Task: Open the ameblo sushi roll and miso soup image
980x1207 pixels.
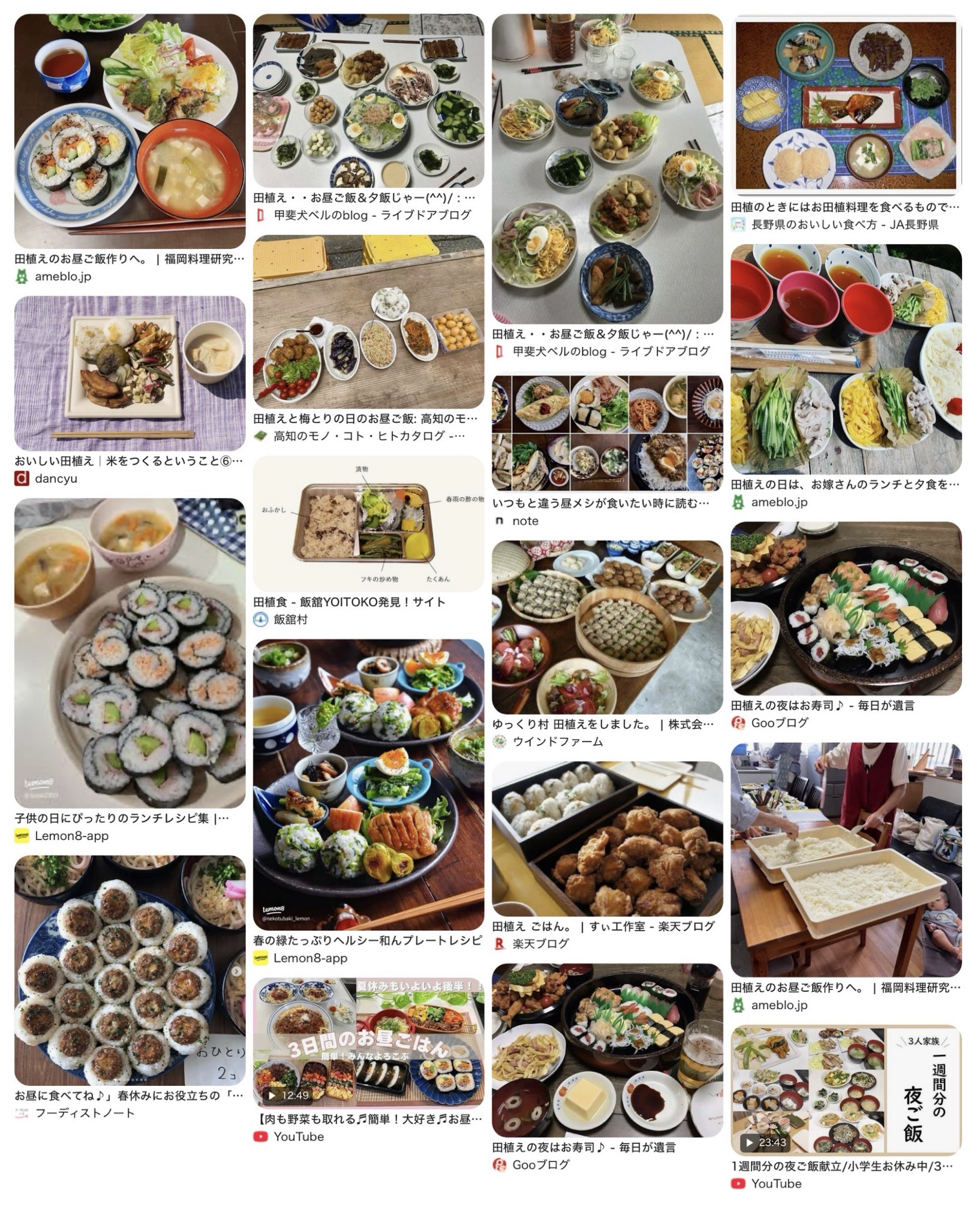Action: pos(130,131)
